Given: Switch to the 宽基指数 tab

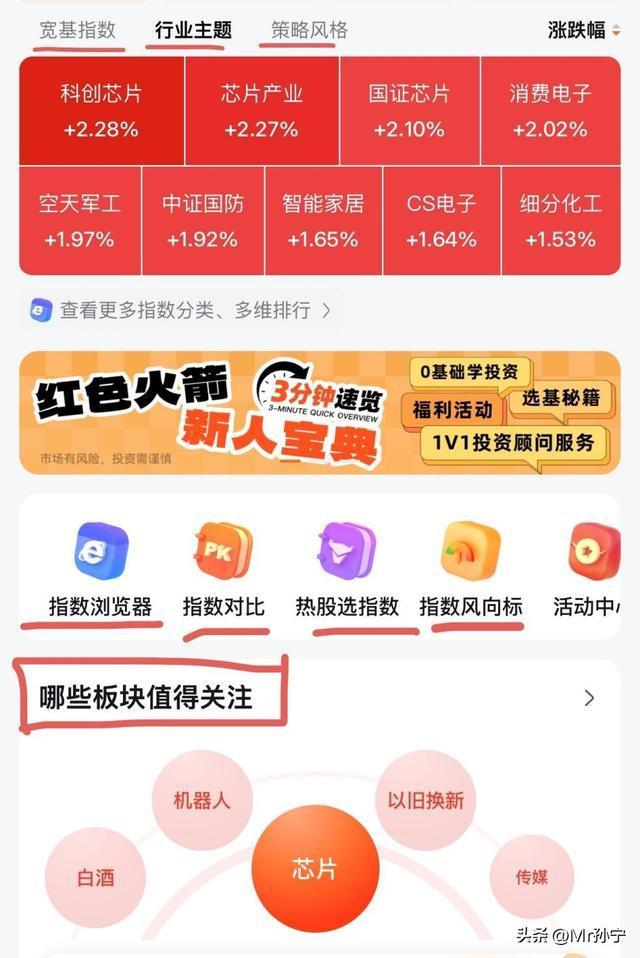Looking at the screenshot, I should pos(77,30).
